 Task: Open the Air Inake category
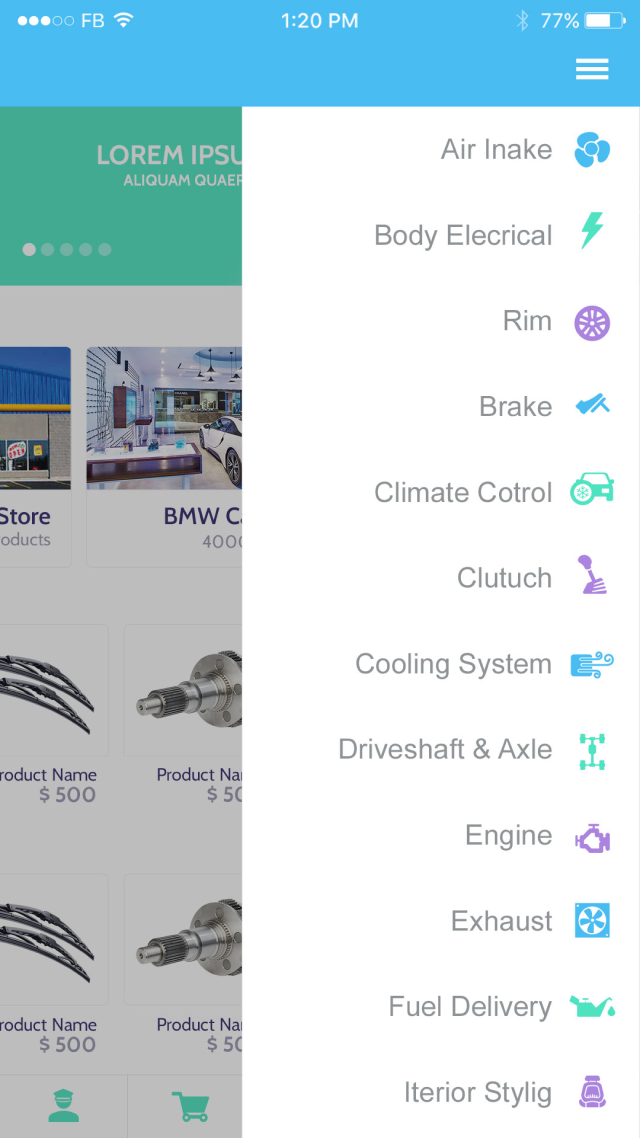pyautogui.click(x=497, y=150)
